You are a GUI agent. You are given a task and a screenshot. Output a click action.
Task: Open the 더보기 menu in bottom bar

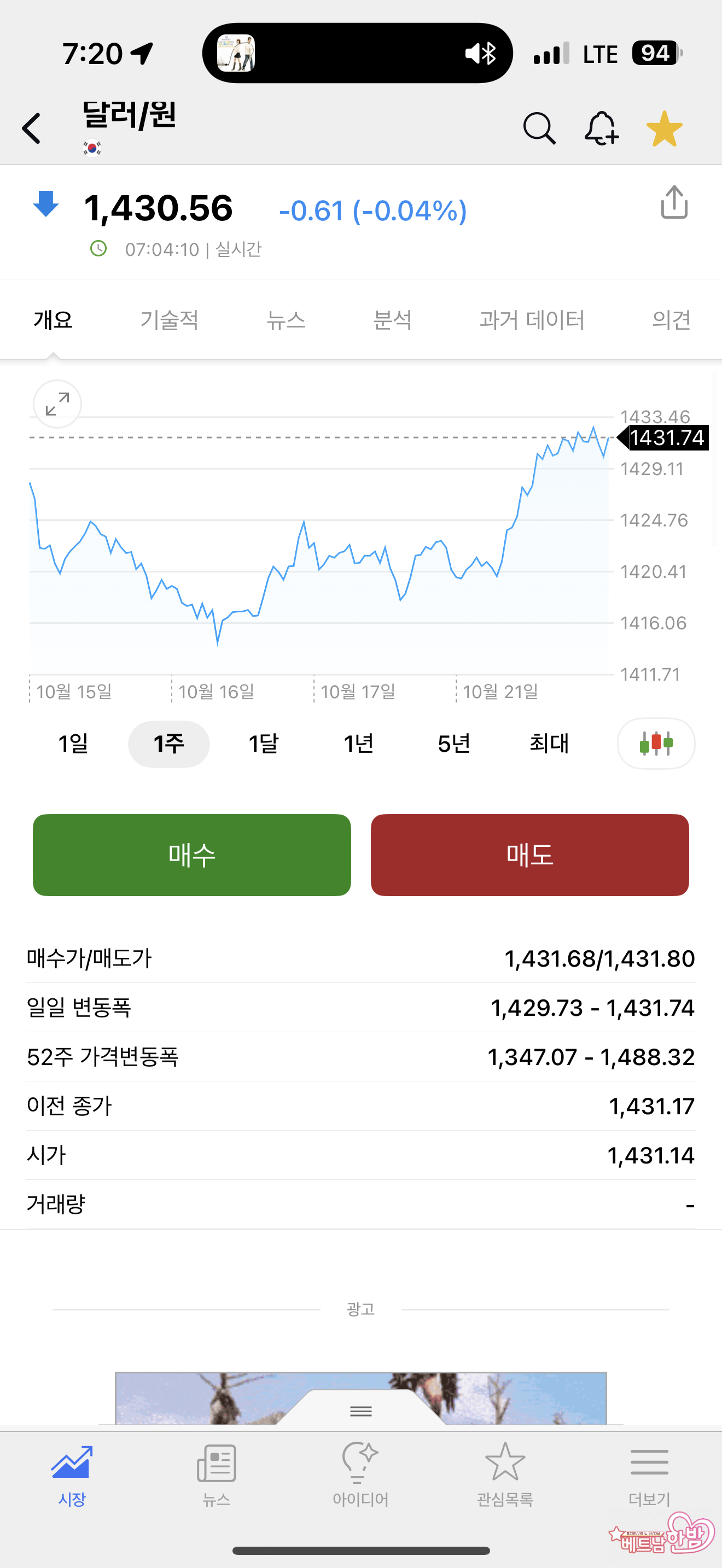pos(649,1473)
